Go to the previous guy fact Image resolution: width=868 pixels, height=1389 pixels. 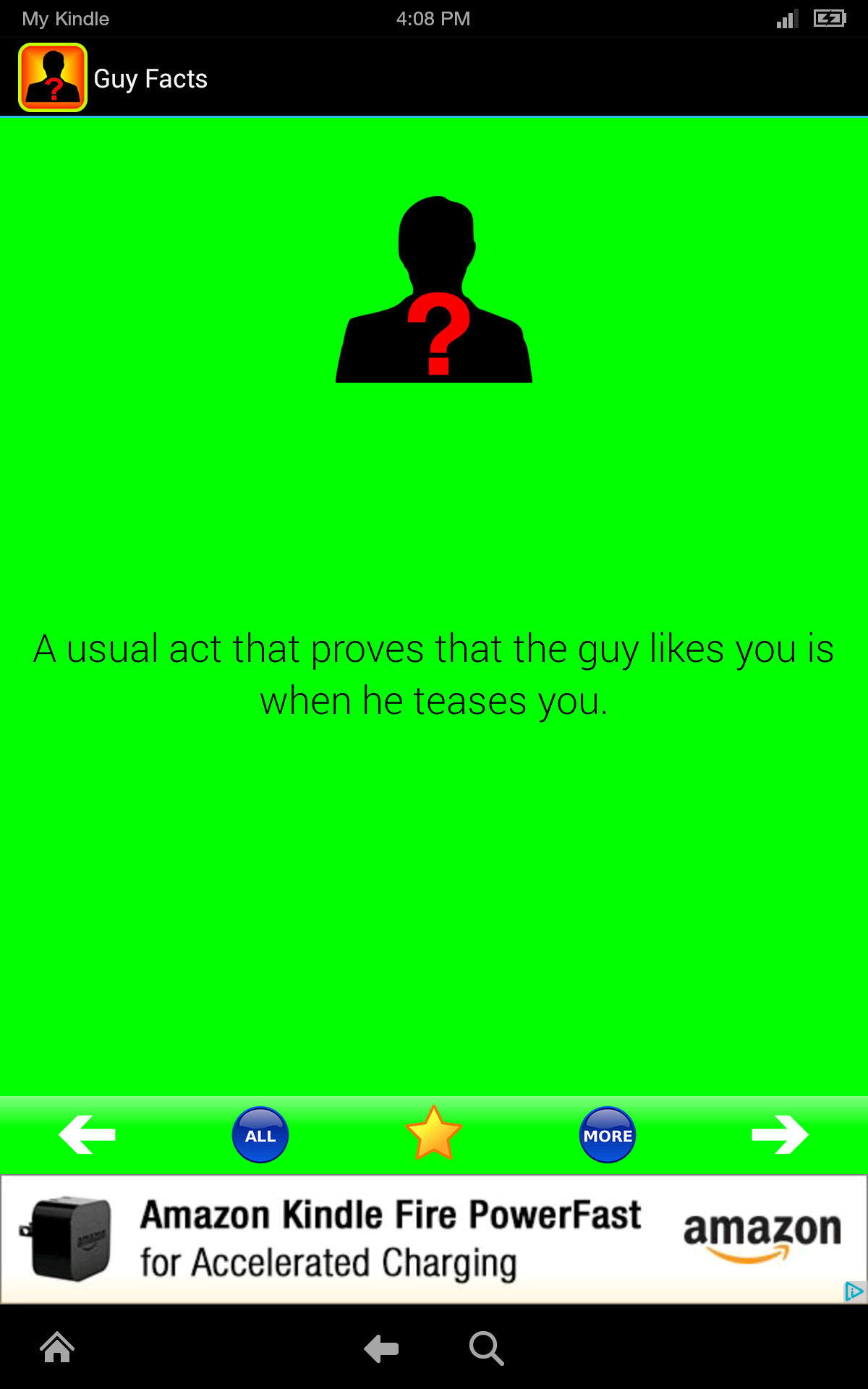(x=88, y=1134)
